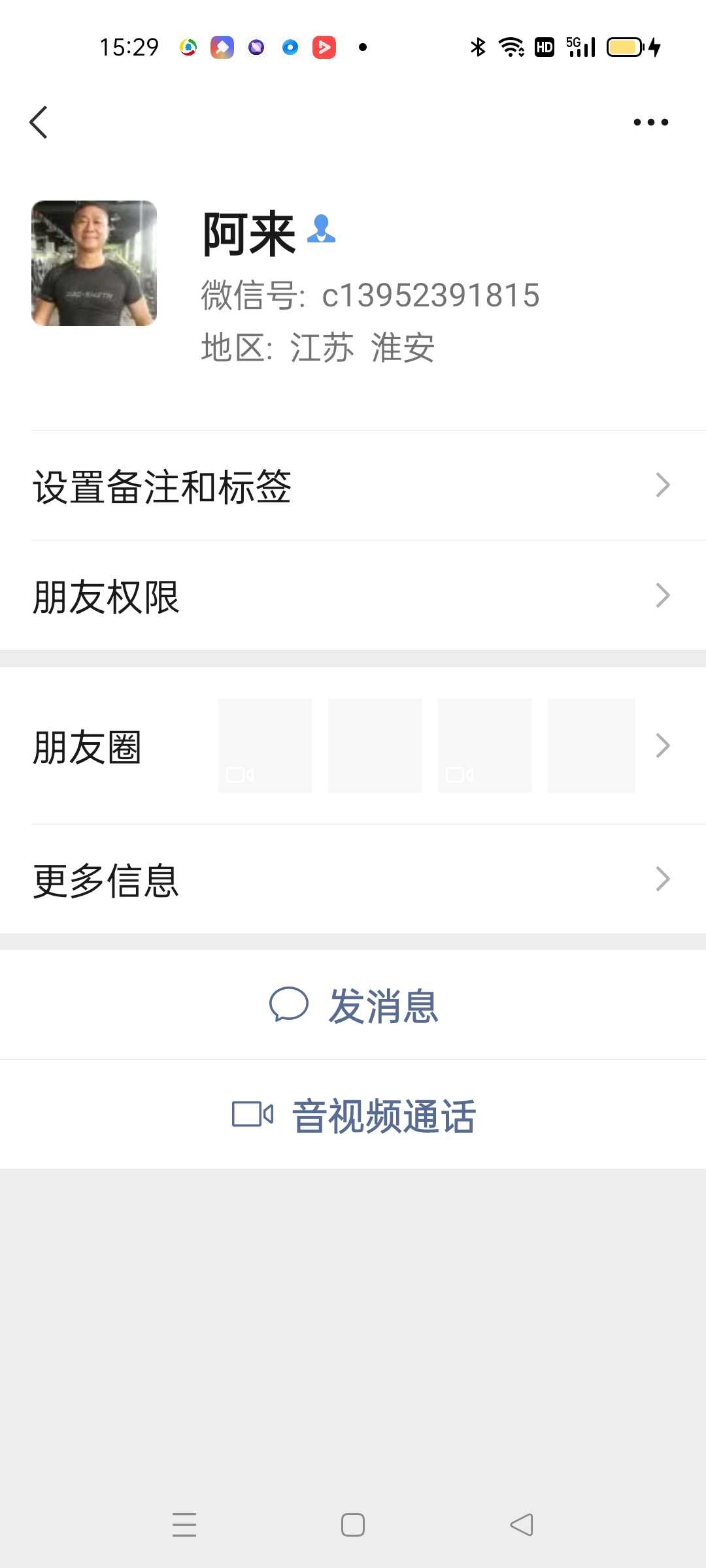The image size is (706, 1568).
Task: Tap the system home button
Action: pyautogui.click(x=353, y=1525)
